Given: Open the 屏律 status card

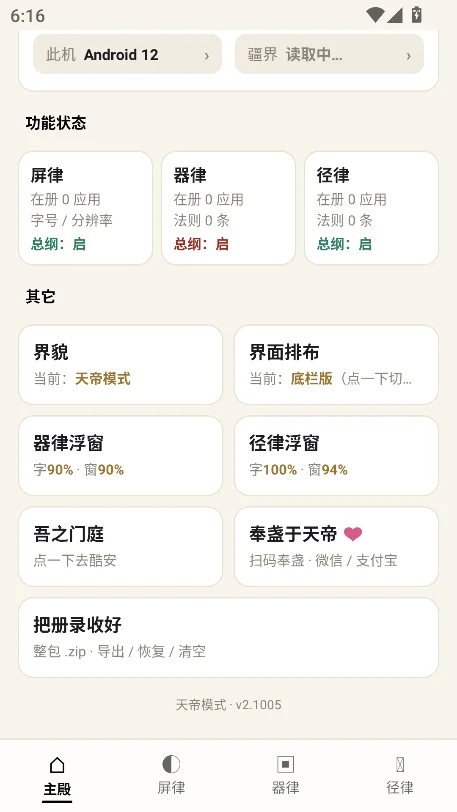Looking at the screenshot, I should click(x=85, y=208).
